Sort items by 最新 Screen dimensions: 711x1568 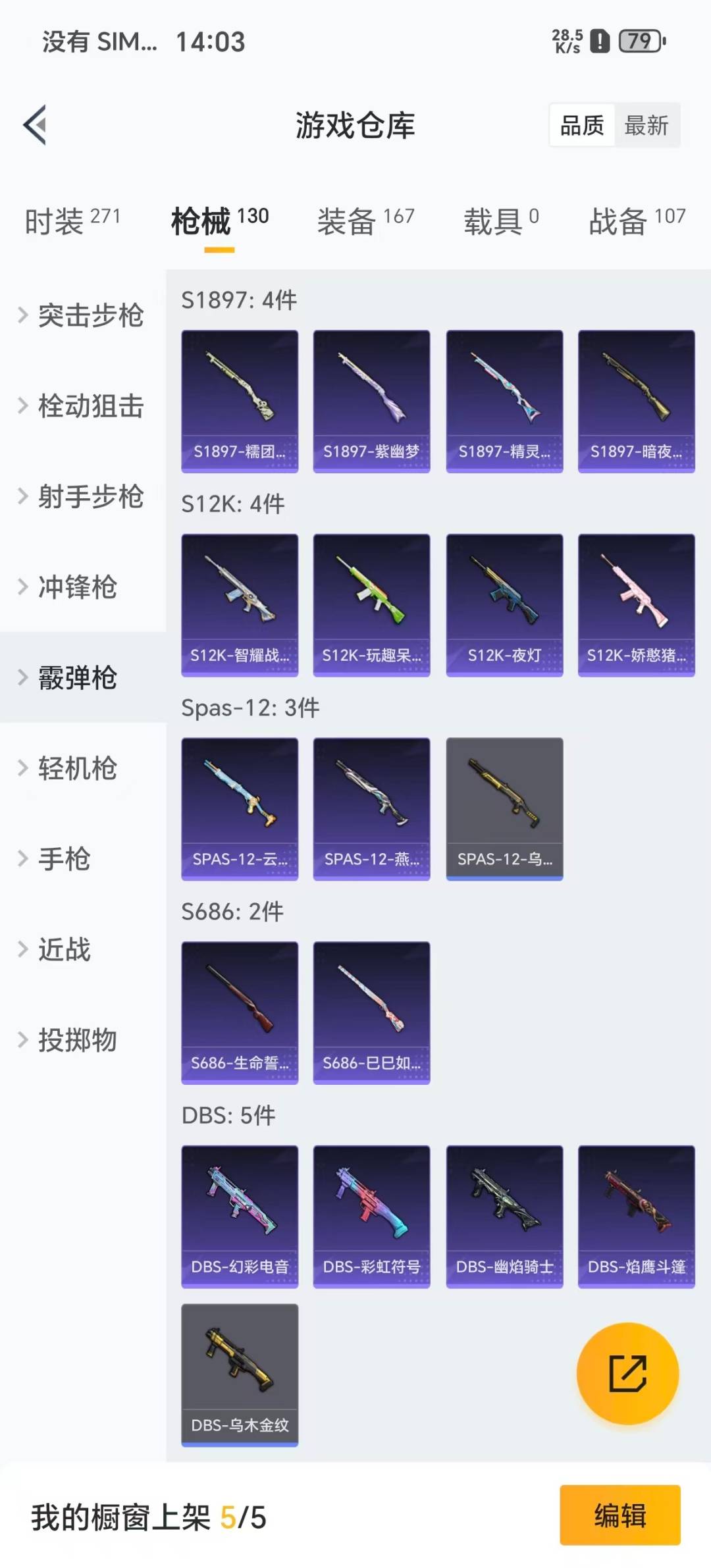pos(647,125)
